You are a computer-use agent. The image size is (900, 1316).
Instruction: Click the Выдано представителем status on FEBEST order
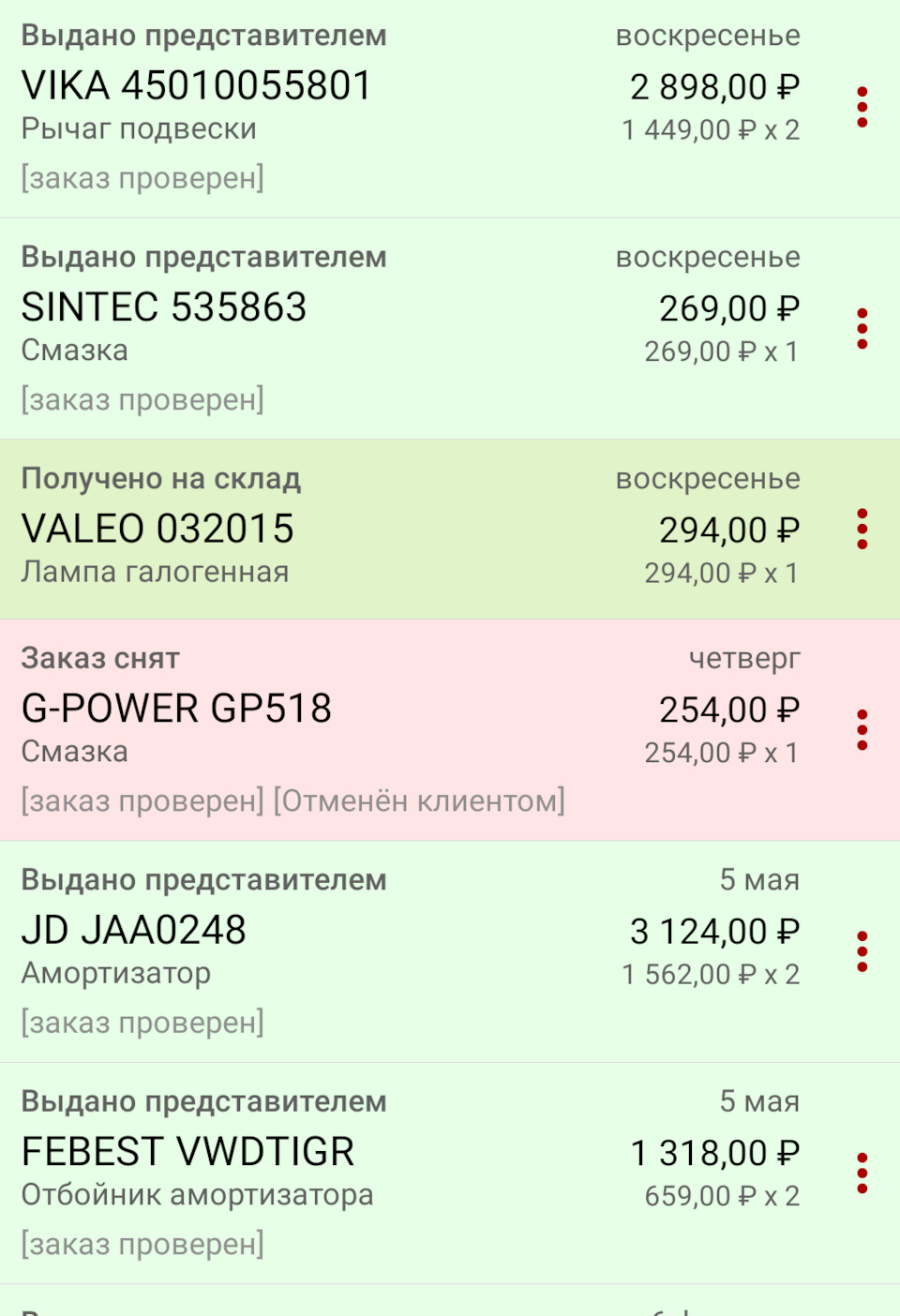point(203,1100)
